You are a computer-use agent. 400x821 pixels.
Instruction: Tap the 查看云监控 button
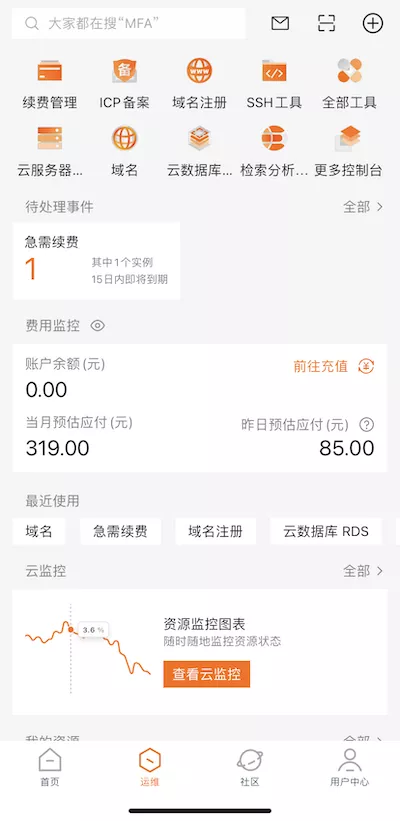pyautogui.click(x=207, y=674)
